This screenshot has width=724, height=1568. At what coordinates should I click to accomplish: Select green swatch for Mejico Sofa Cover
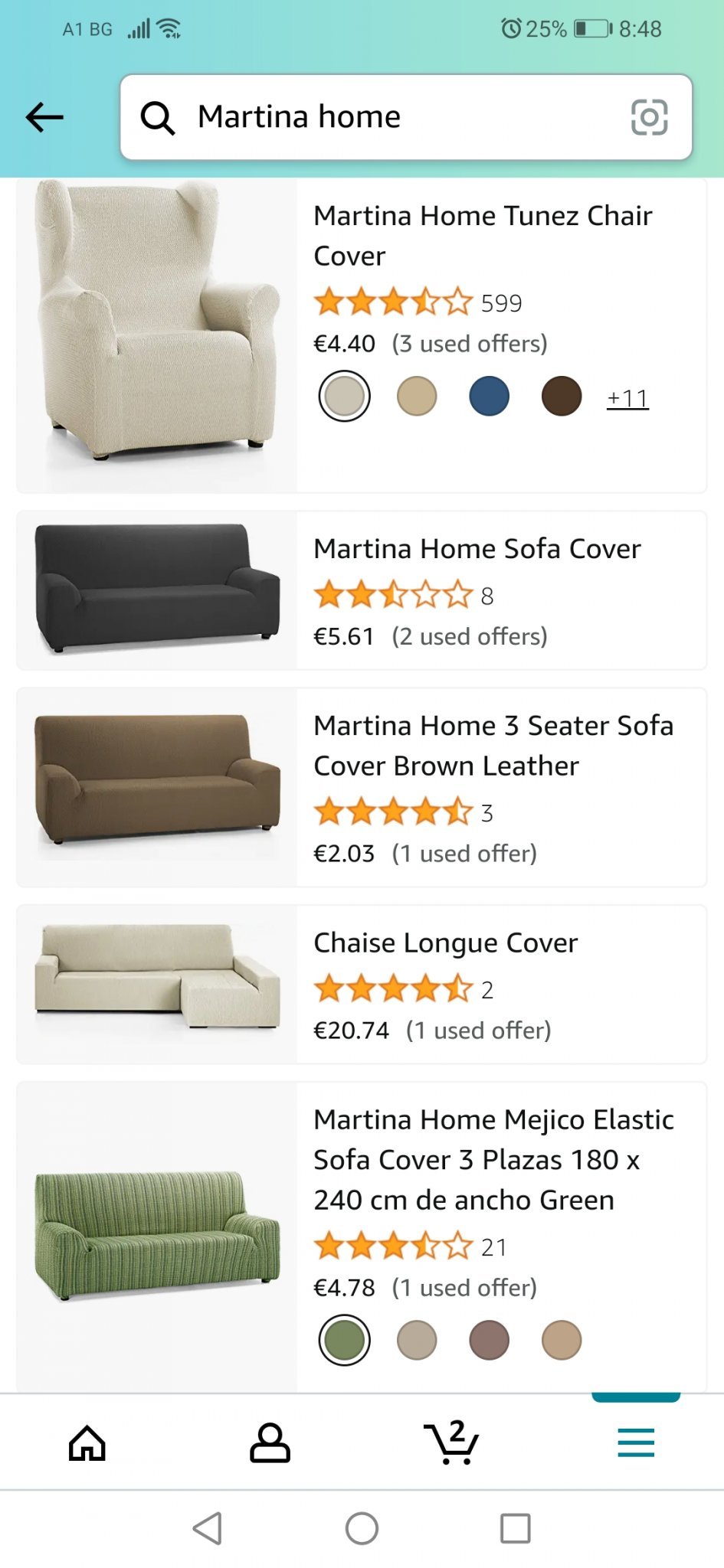345,1340
